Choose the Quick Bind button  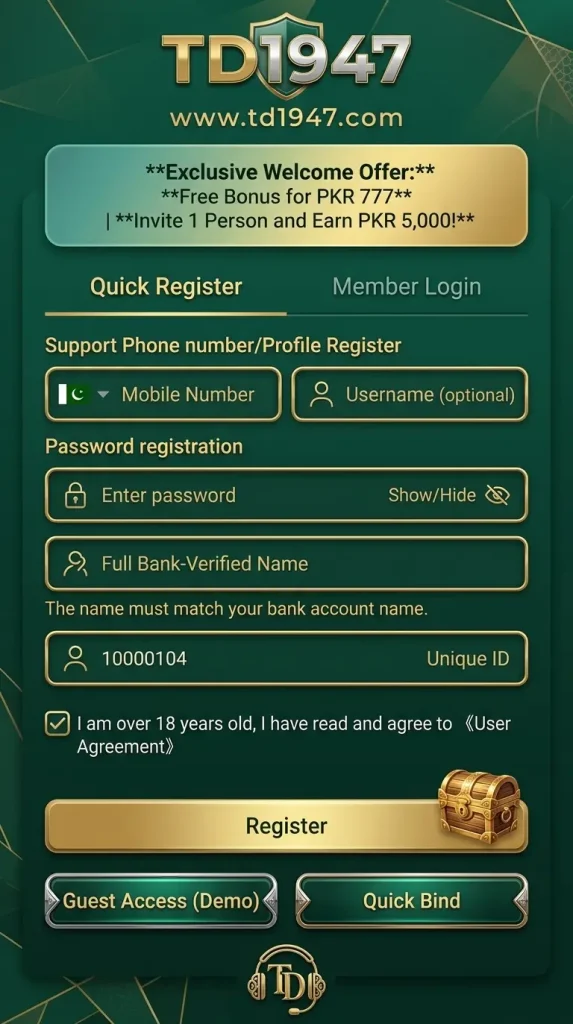[412, 901]
